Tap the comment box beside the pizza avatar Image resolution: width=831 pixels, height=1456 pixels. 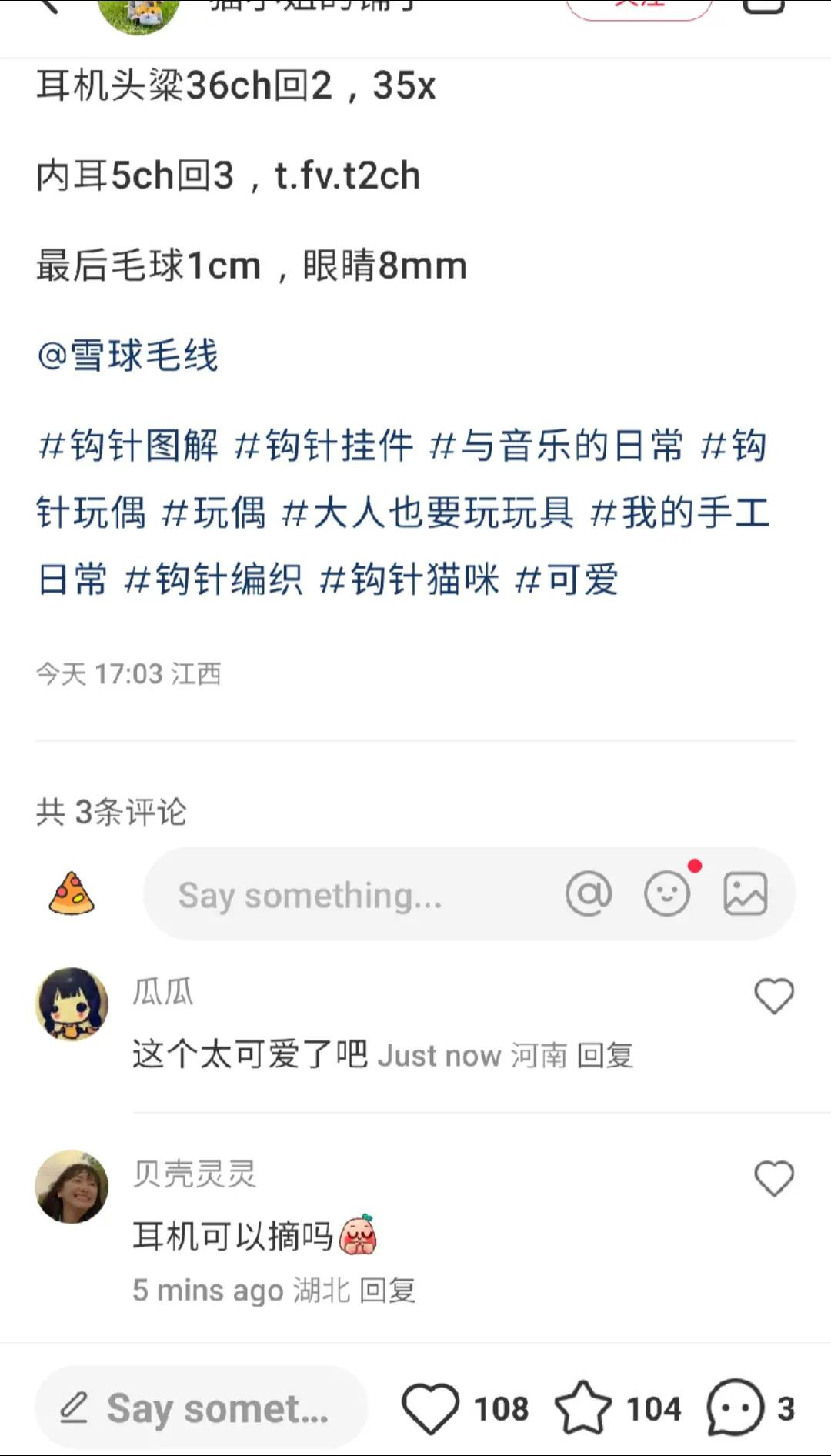tap(346, 895)
